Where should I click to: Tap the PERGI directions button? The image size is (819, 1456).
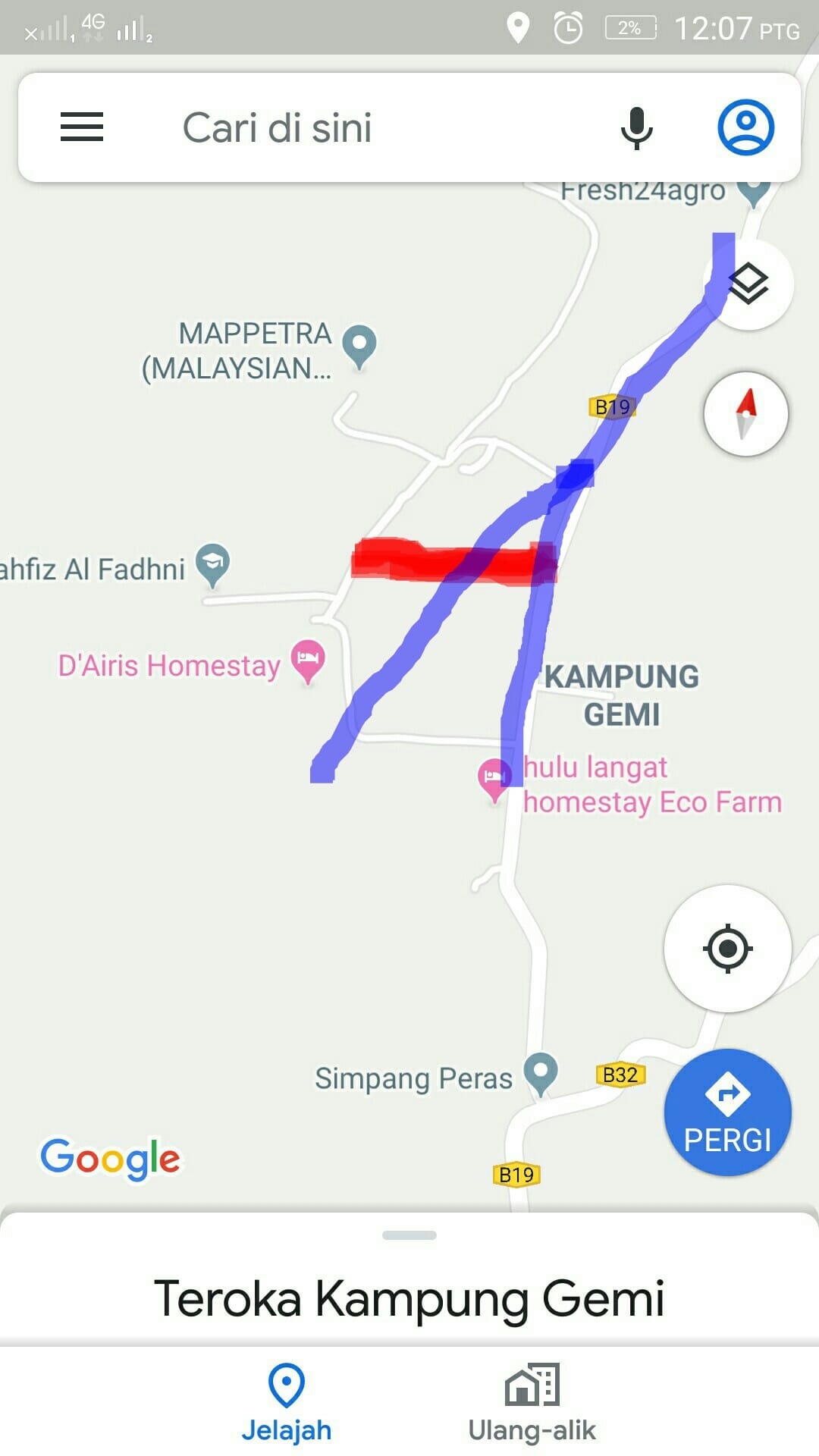tap(727, 1112)
